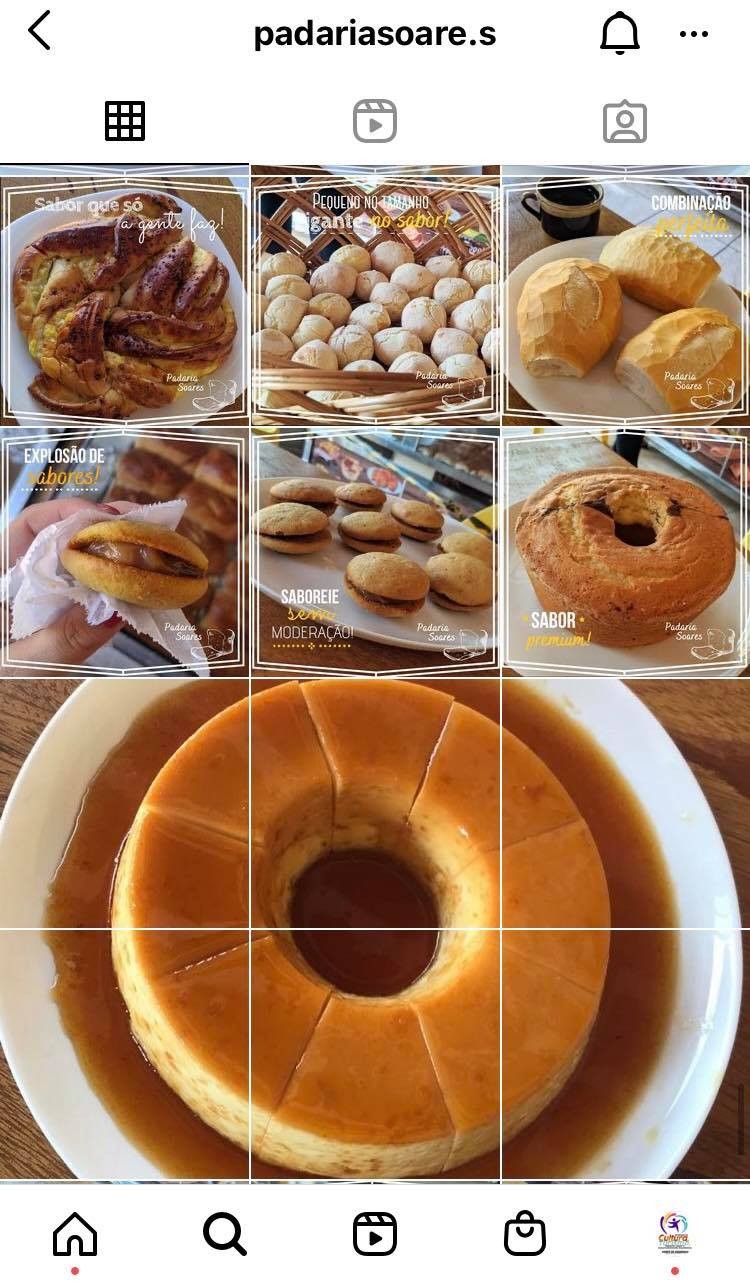The width and height of the screenshot is (750, 1283).
Task: Open the 'Sabor premium' cake post
Action: coord(626,552)
